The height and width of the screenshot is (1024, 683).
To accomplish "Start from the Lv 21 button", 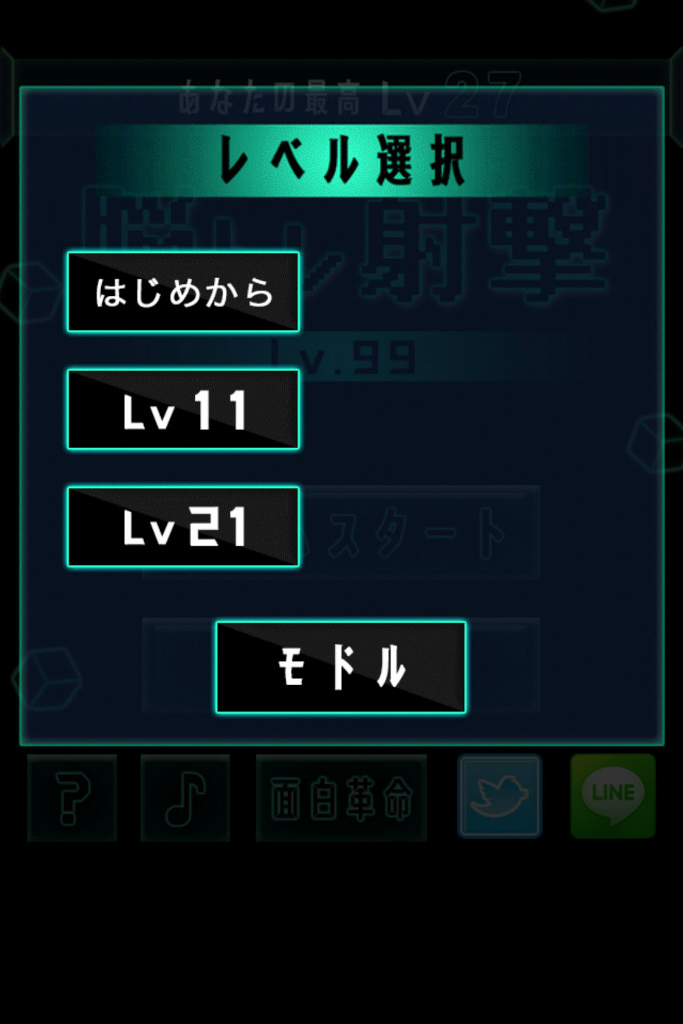I will point(183,526).
